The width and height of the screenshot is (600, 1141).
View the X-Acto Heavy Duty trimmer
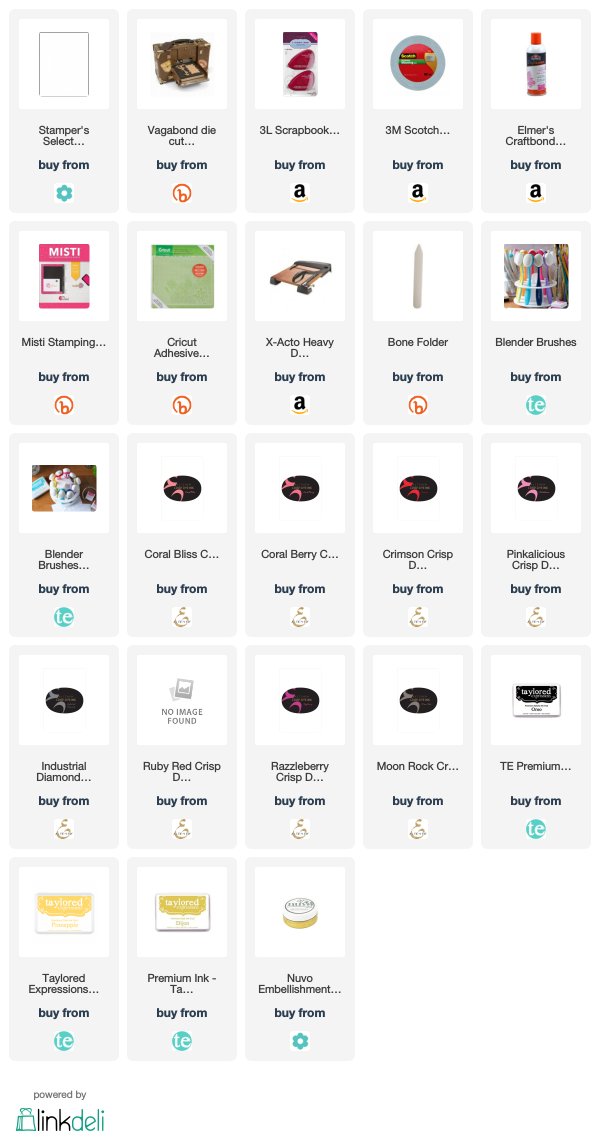300,322
